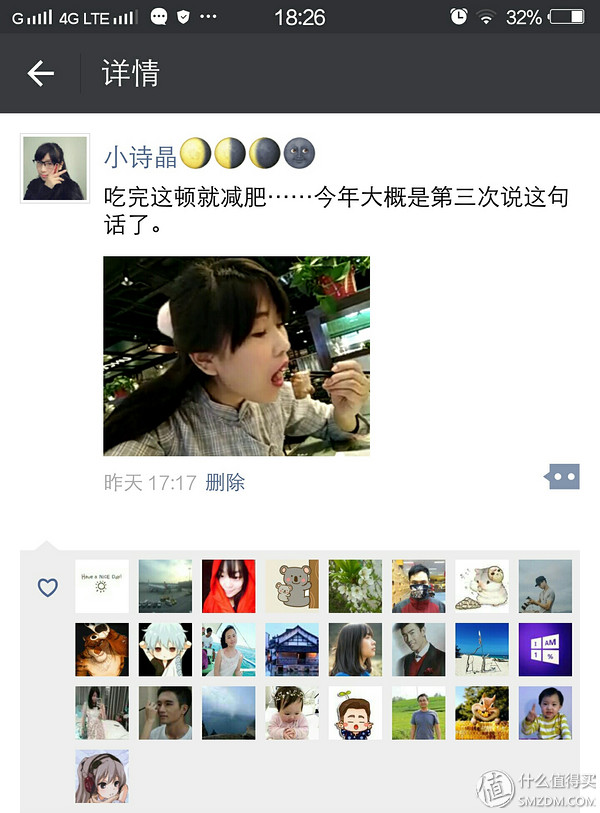Open the liker with Have a Nice Day avatar
Screen dimensions: 600x813
tap(102, 586)
